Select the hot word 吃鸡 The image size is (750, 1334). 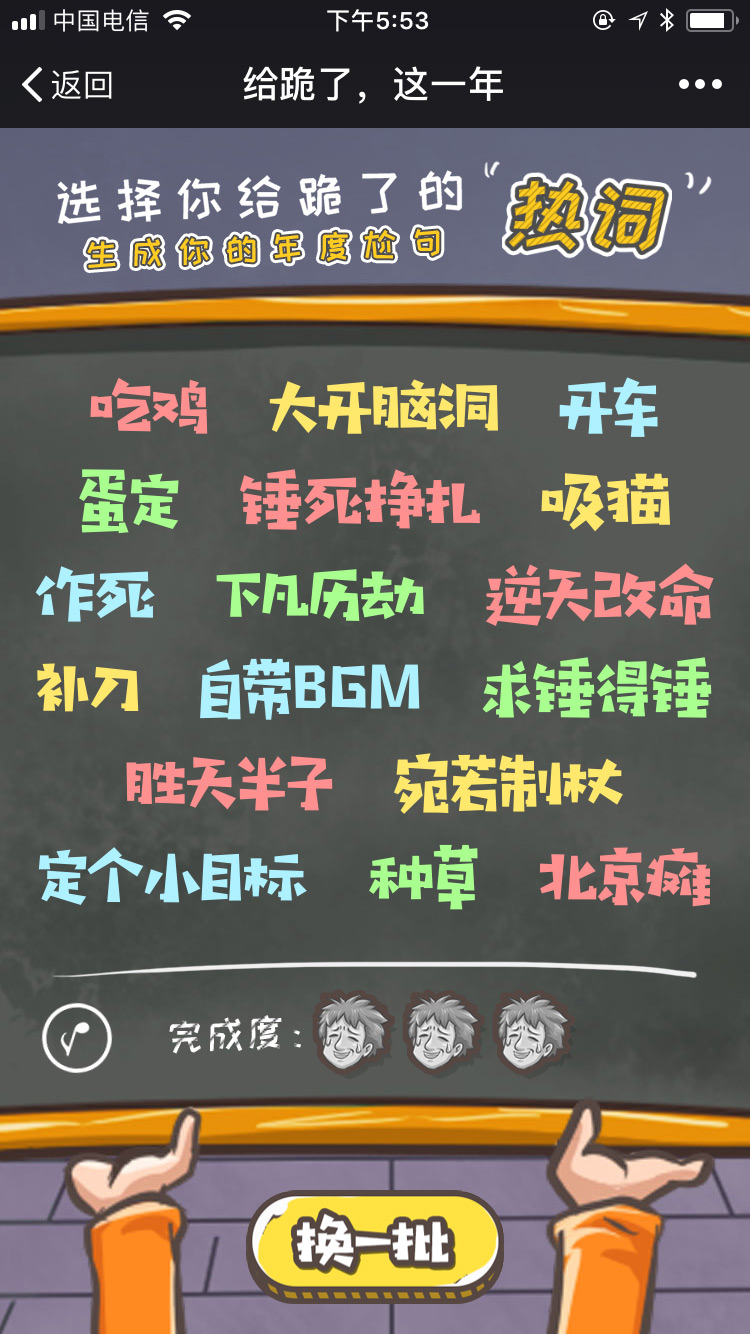click(149, 406)
